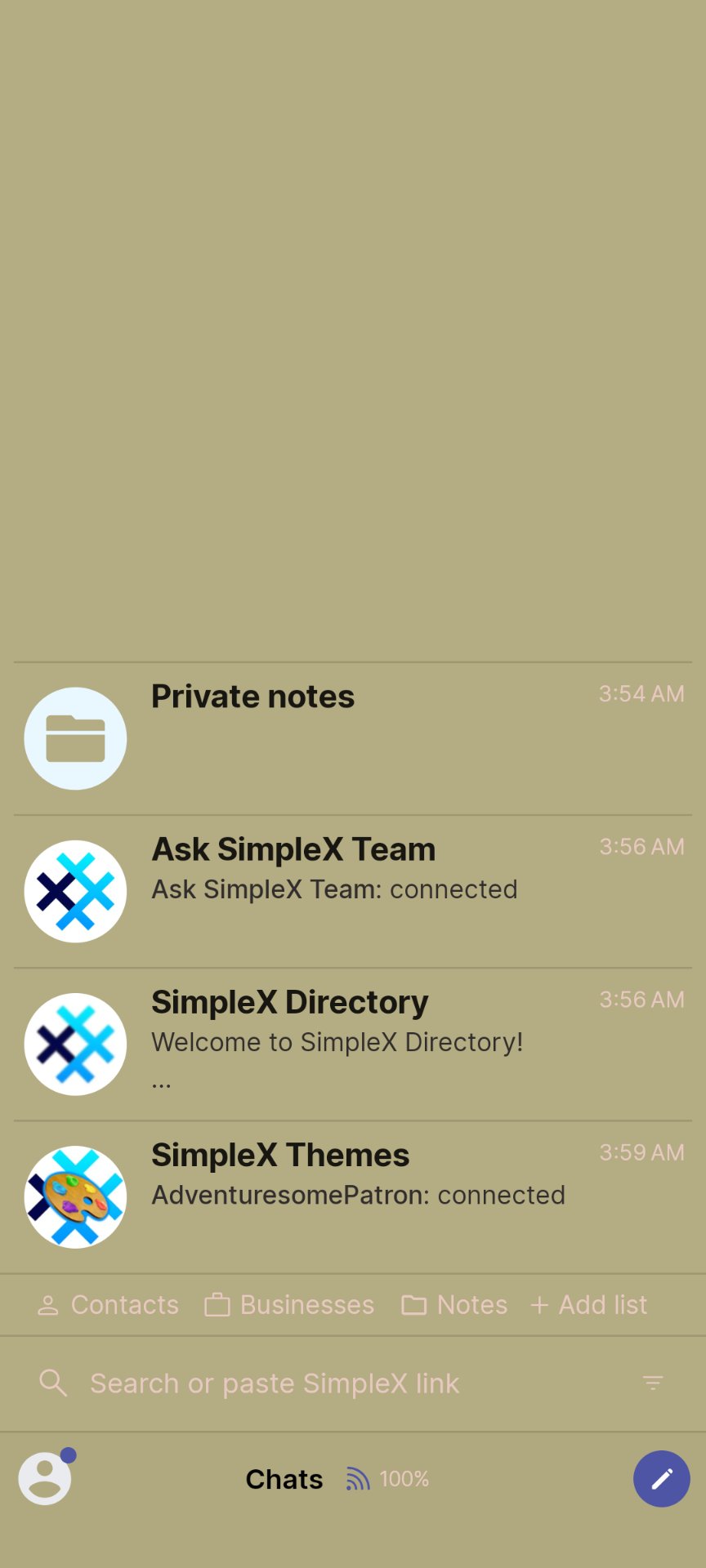Start a new chat with the pencil button
The width and height of the screenshot is (706, 1568).
tap(661, 1478)
